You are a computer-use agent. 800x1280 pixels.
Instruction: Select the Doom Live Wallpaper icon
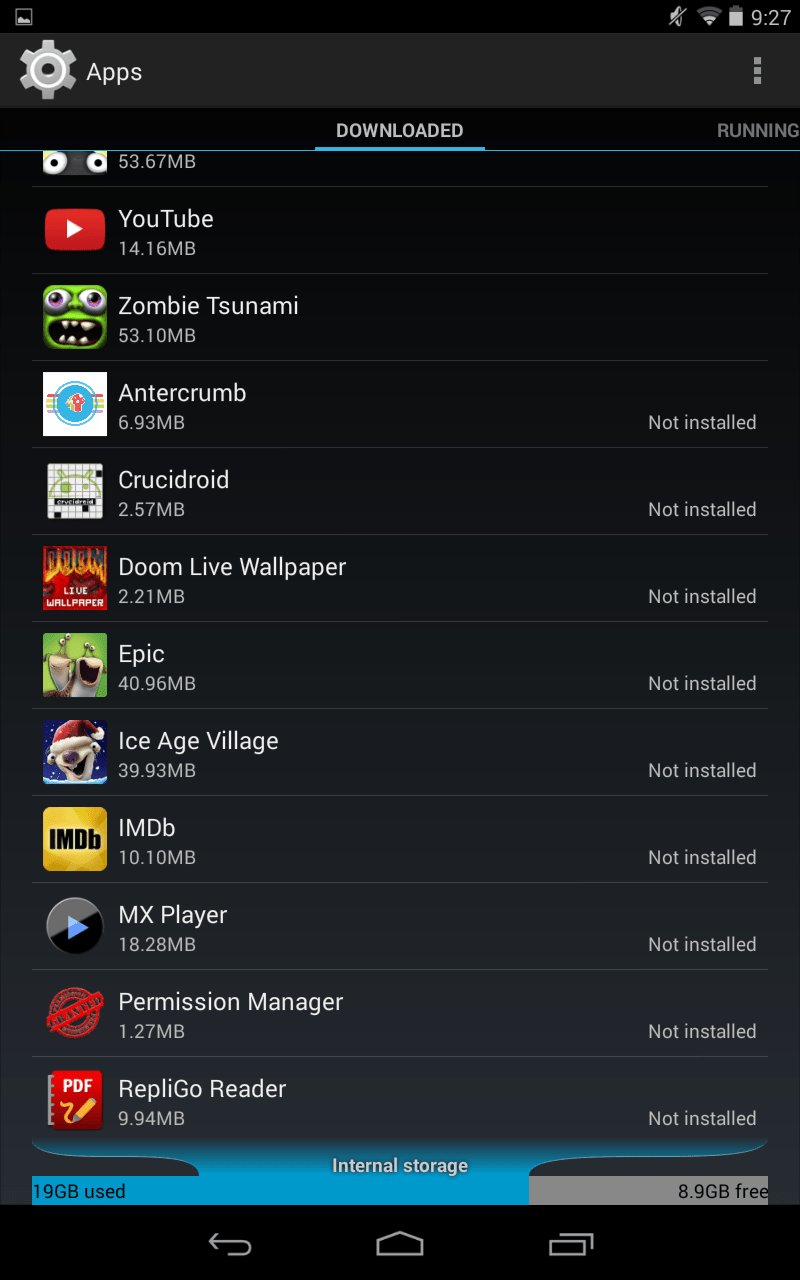[x=74, y=578]
